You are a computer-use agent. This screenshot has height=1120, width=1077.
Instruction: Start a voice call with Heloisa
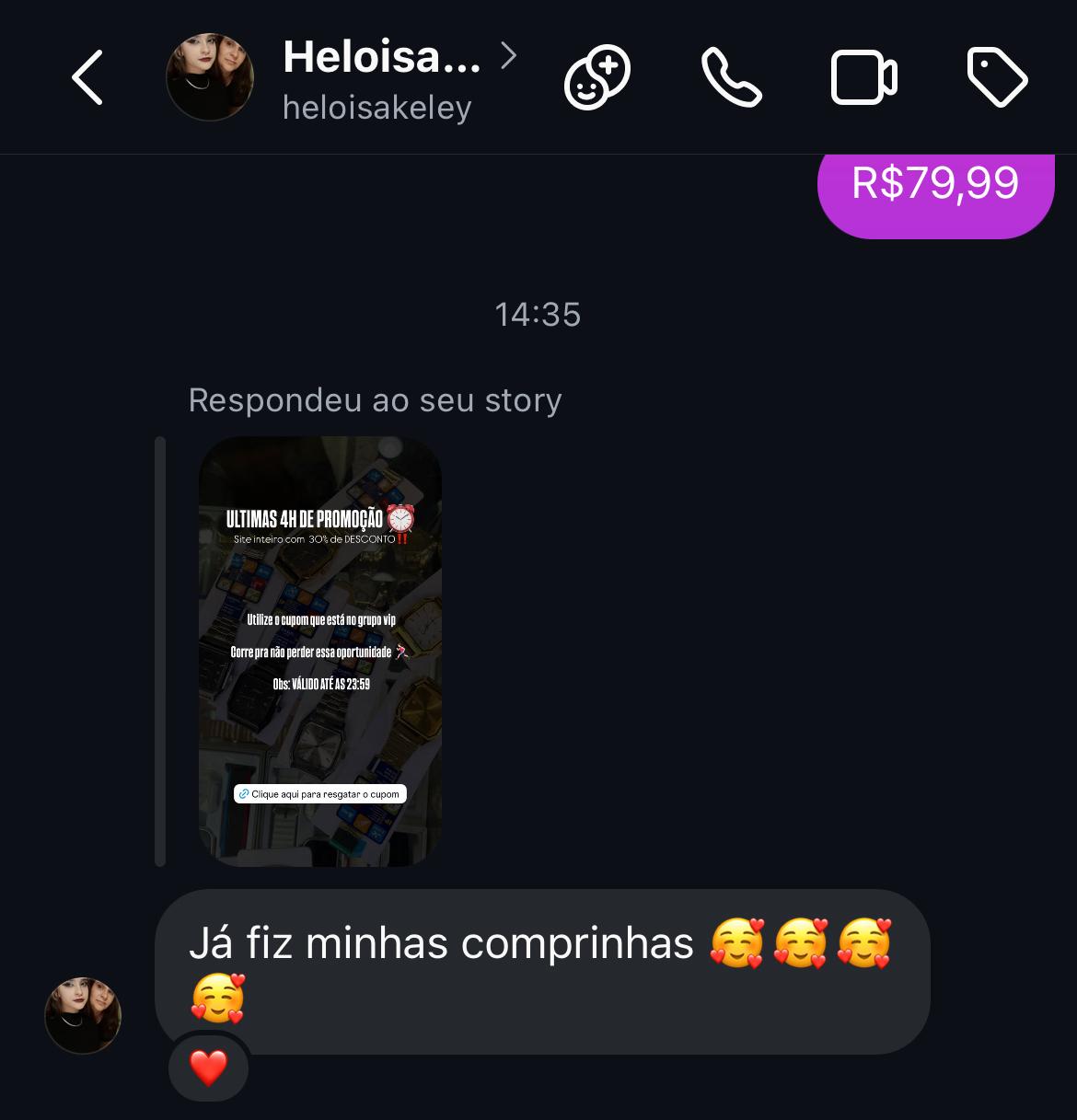pos(732,77)
